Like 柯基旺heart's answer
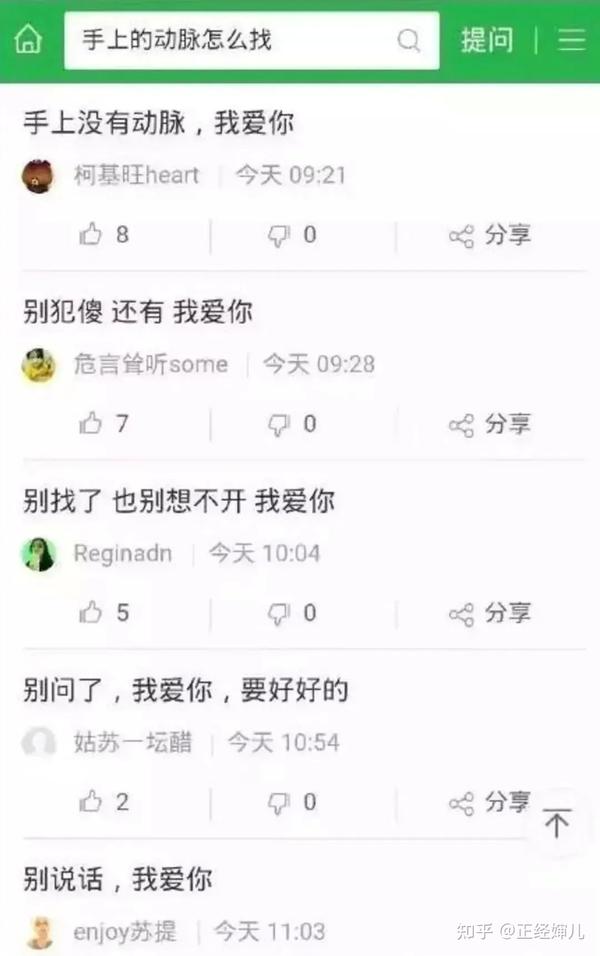Screen dimensions: 600x956 pyautogui.click(x=105, y=235)
